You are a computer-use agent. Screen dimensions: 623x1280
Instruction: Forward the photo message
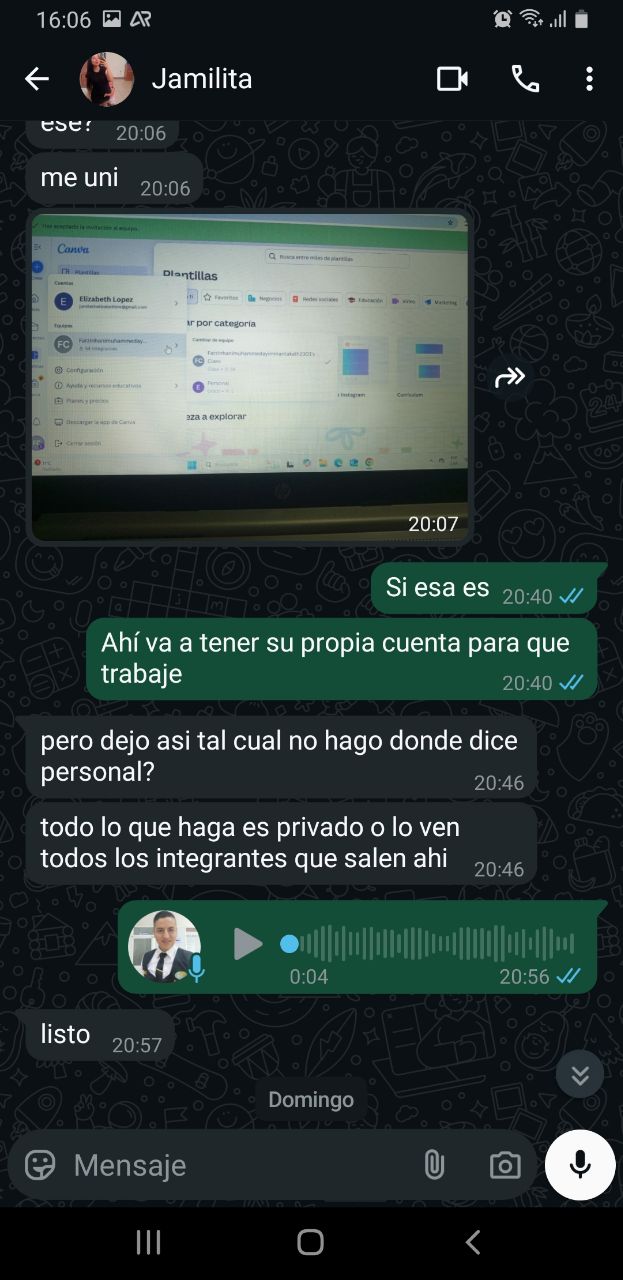[510, 377]
